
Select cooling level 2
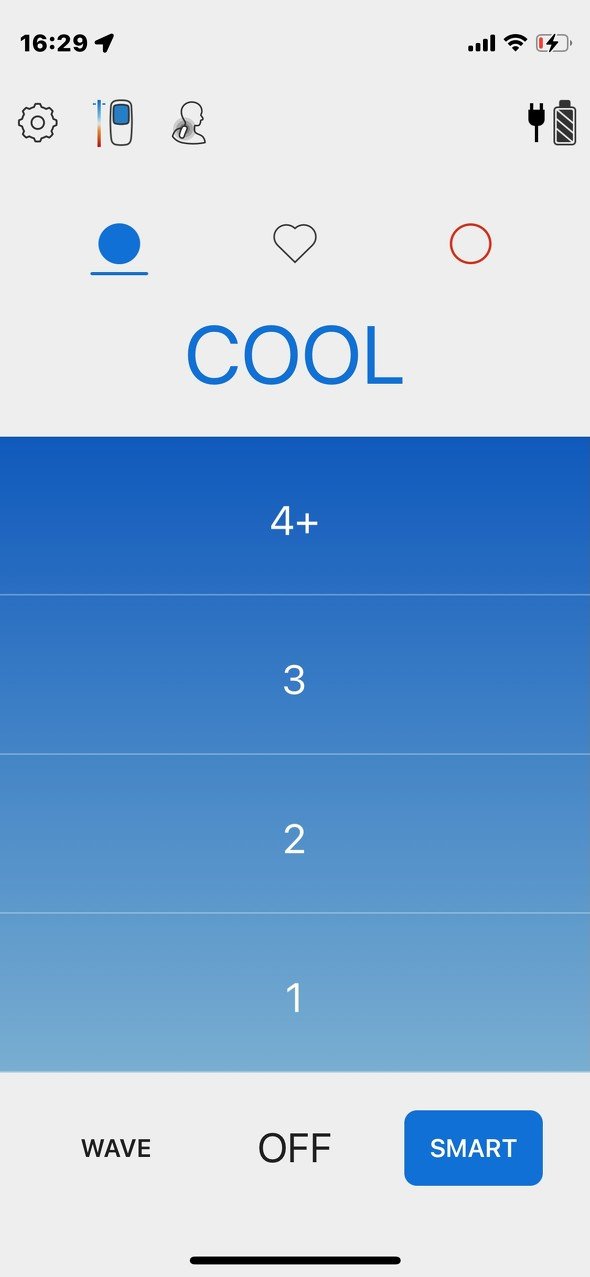tap(295, 834)
